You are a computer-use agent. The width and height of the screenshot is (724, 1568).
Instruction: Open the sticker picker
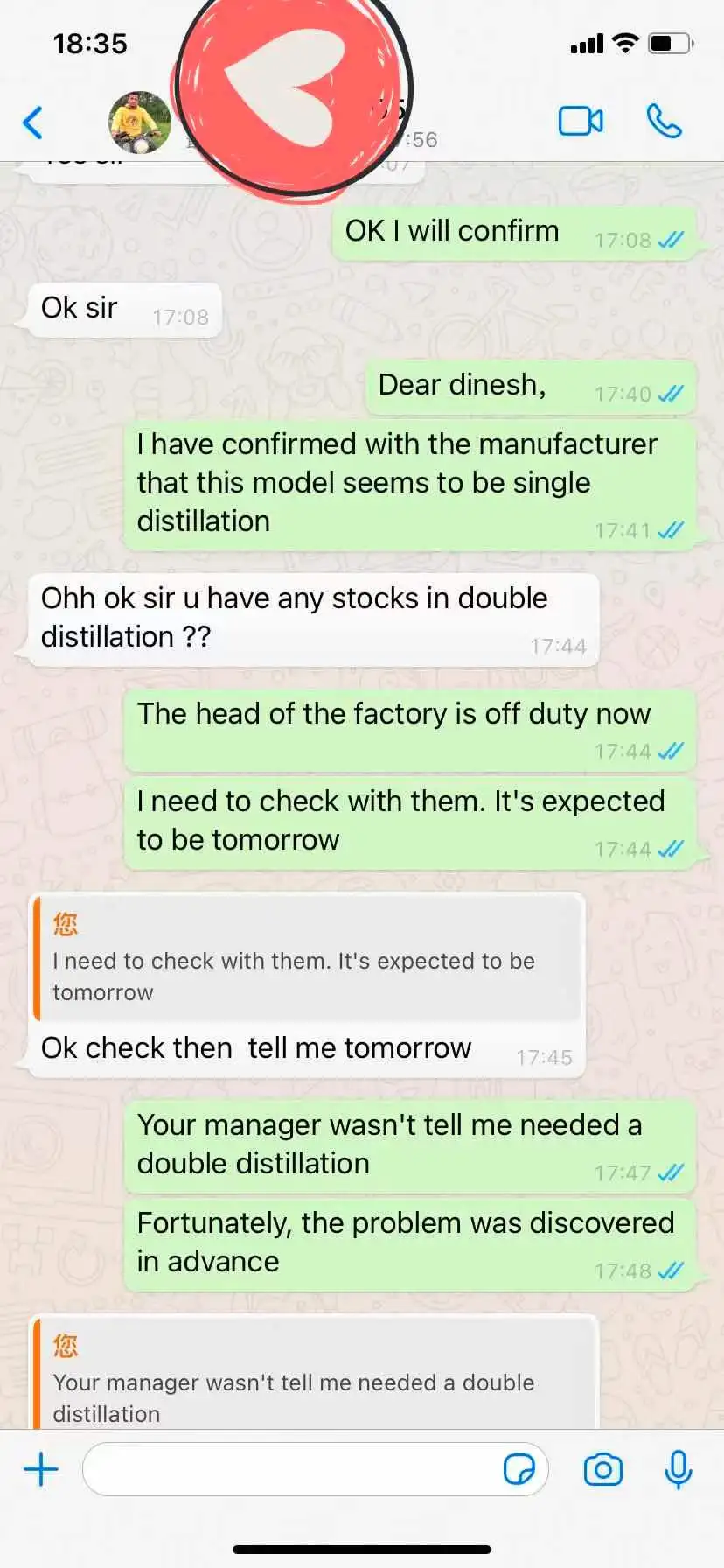coord(519,1469)
